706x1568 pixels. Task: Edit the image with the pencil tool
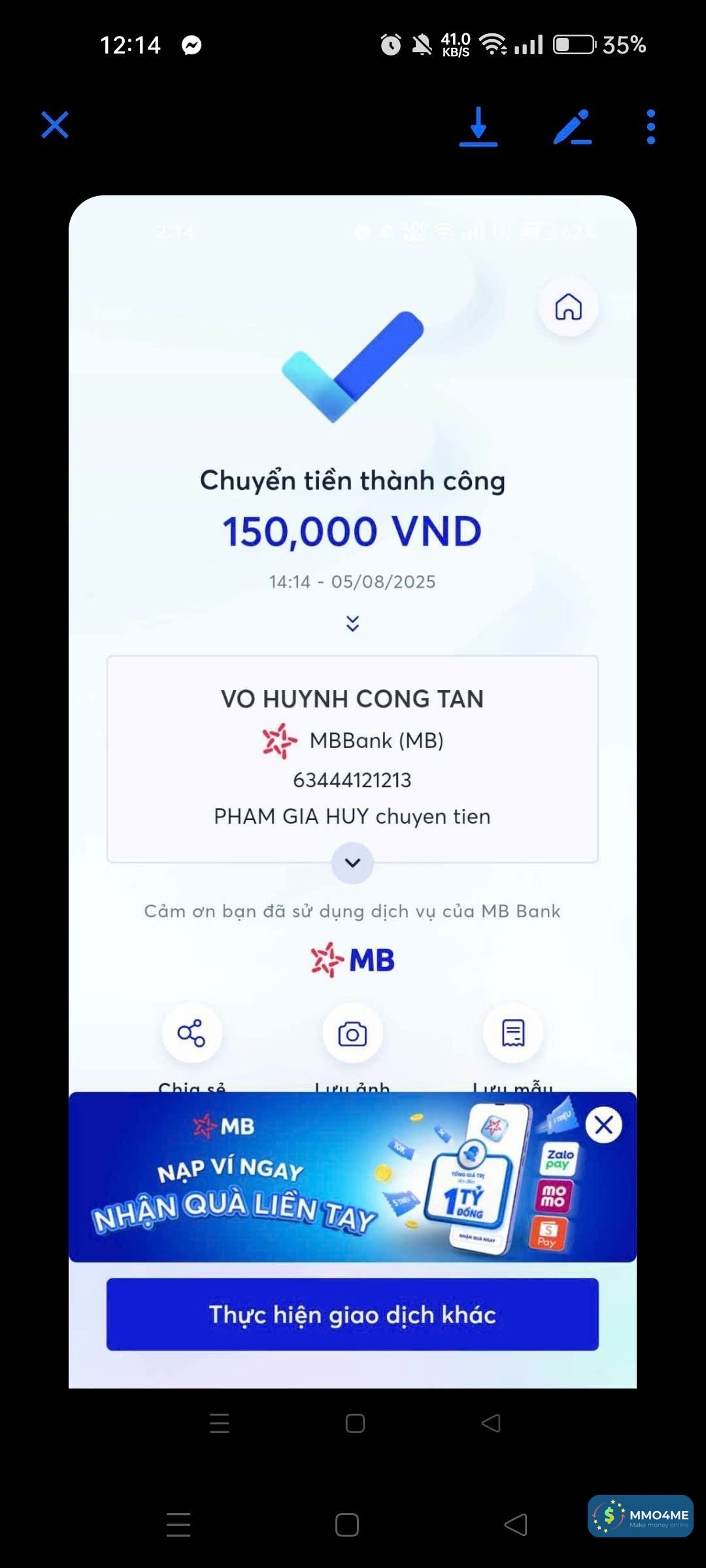coord(573,127)
